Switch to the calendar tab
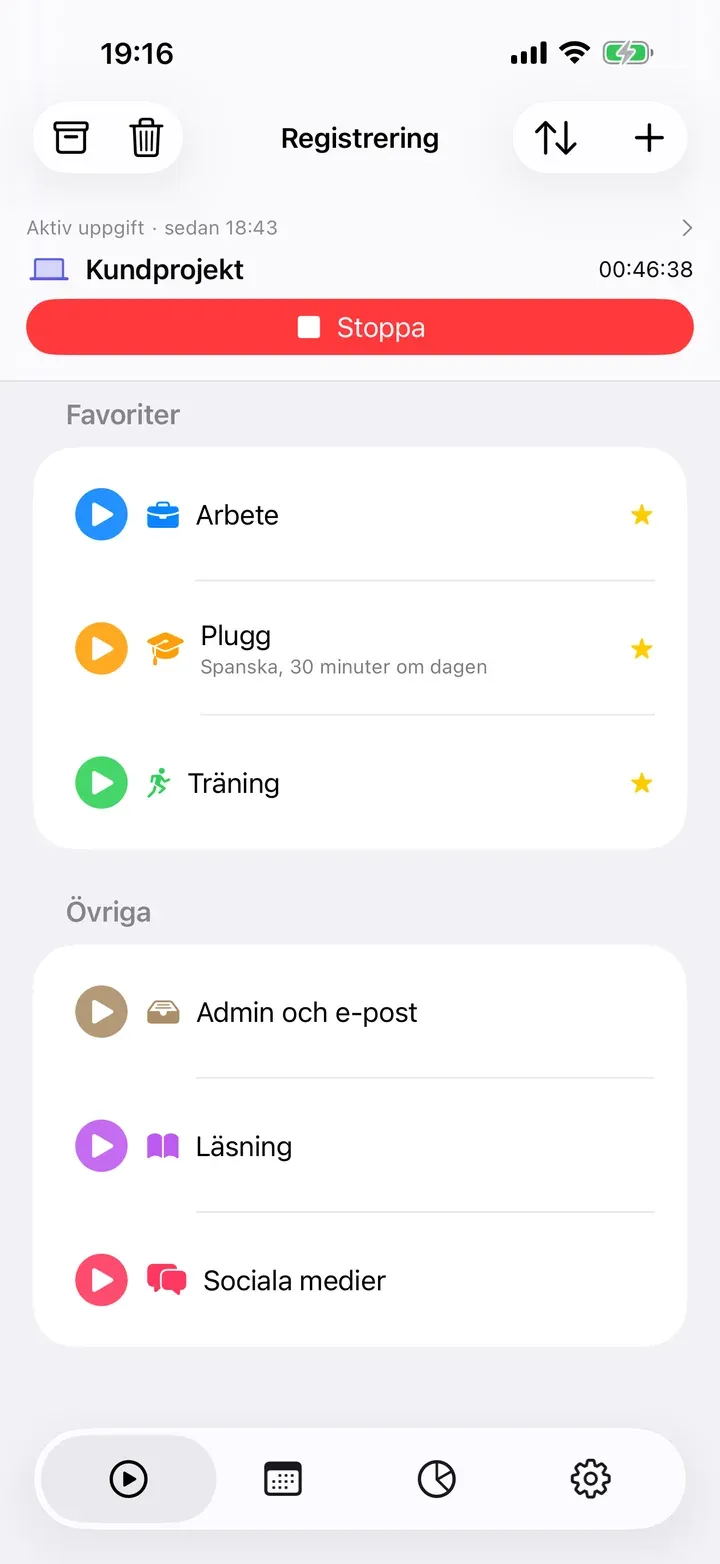Image resolution: width=720 pixels, height=1564 pixels. (283, 1478)
